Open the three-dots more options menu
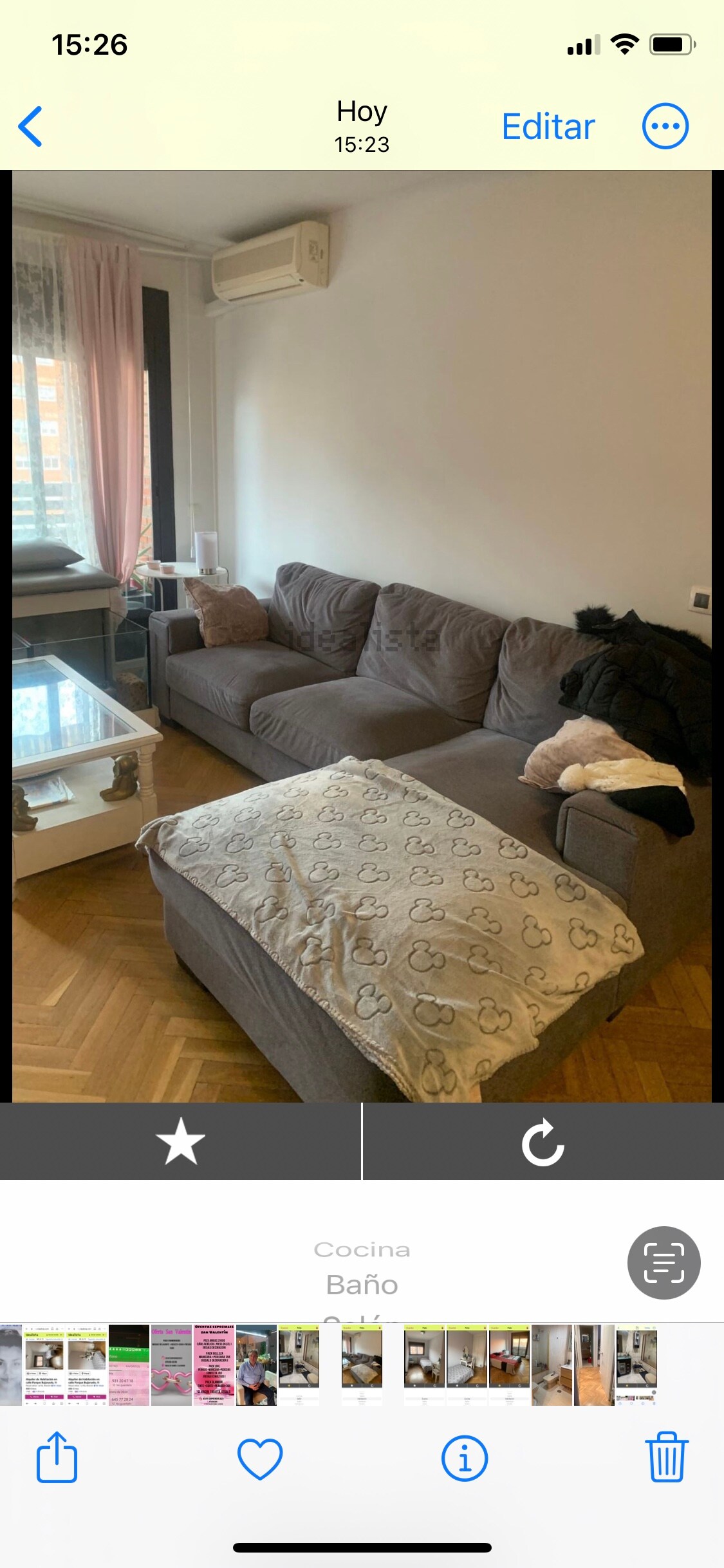 click(665, 126)
